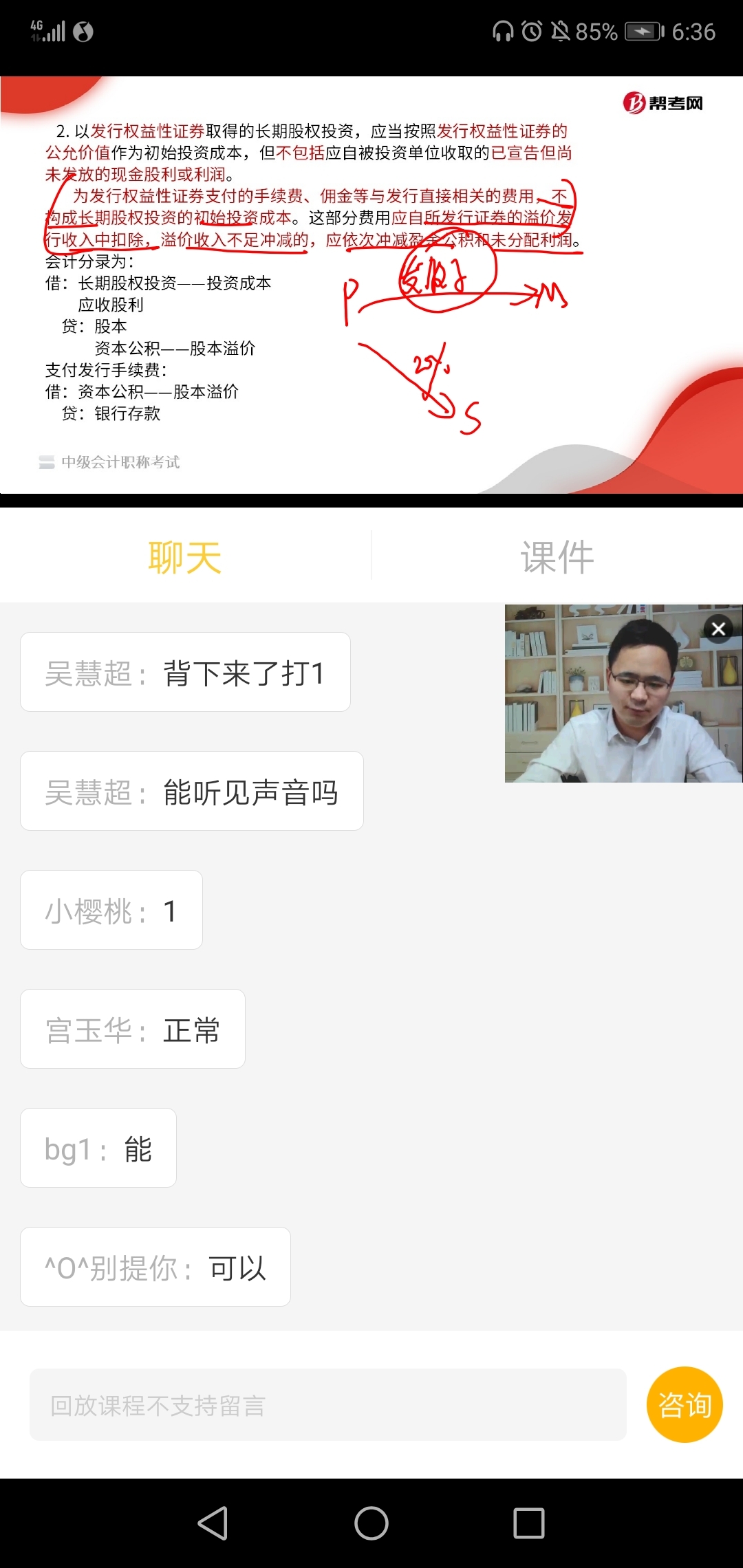The width and height of the screenshot is (743, 1568).
Task: Switch to the 课件 tab
Action: tap(557, 557)
